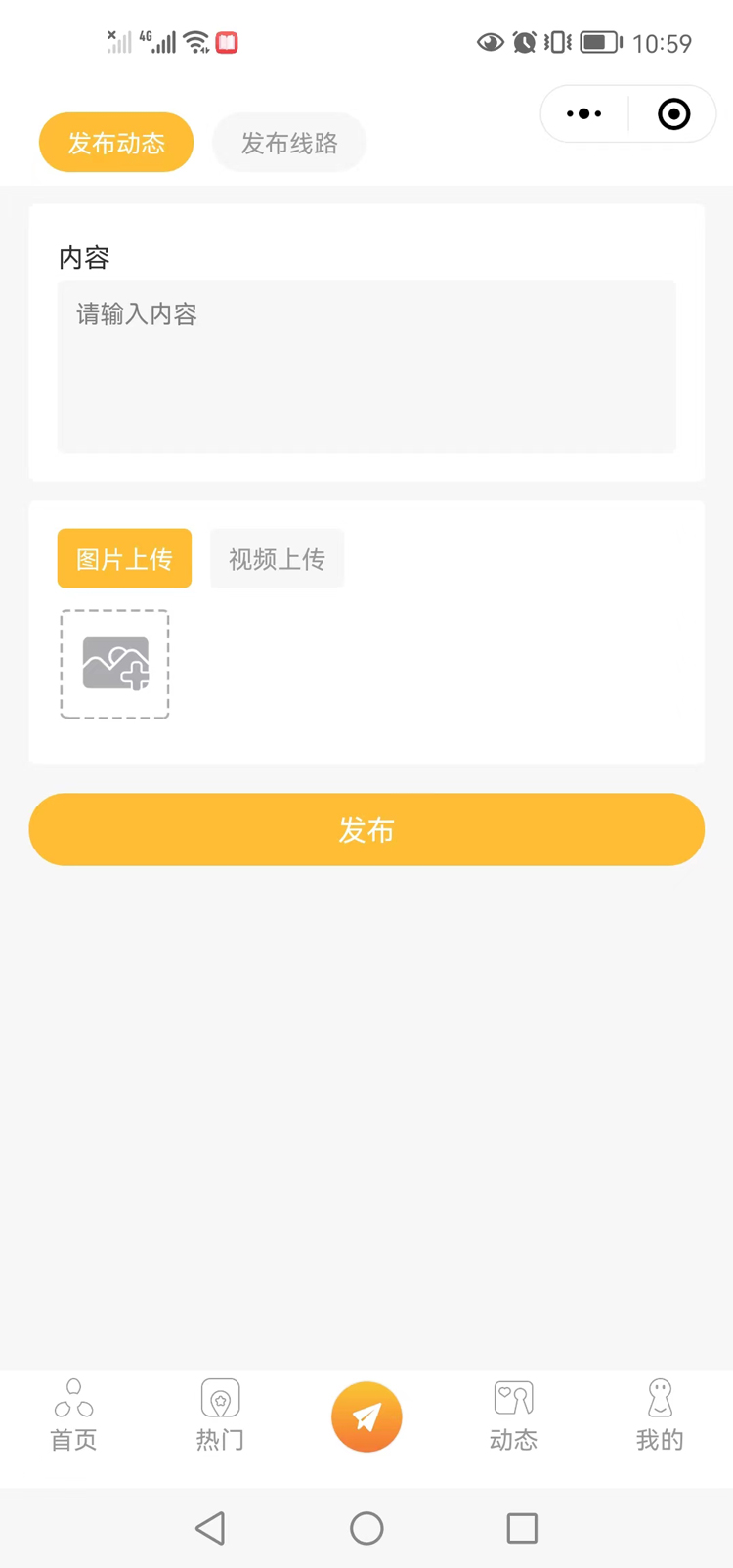The height and width of the screenshot is (1568, 733).
Task: Select the 发布动态 tab
Action: pyautogui.click(x=116, y=143)
